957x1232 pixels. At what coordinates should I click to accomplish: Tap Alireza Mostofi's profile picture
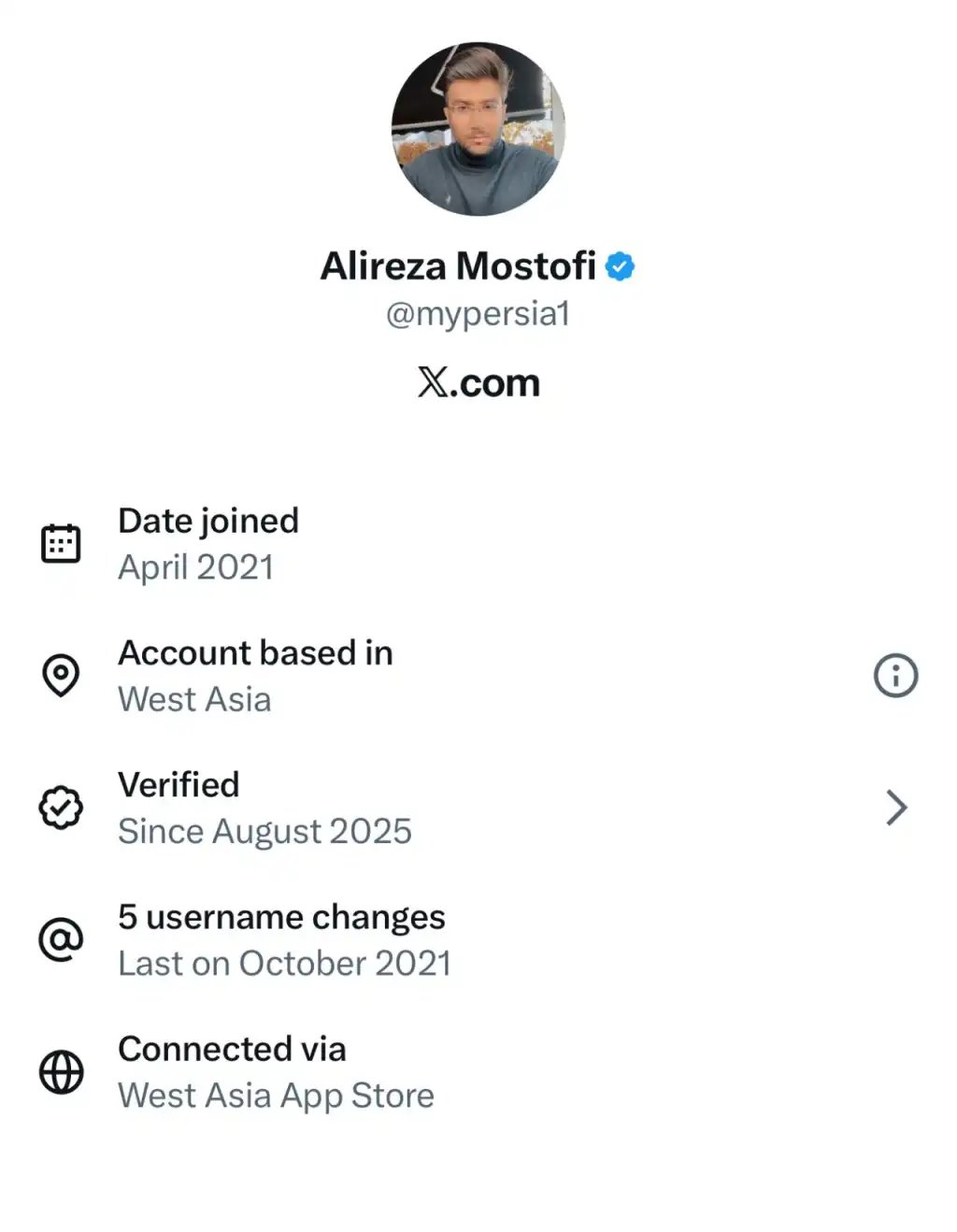tap(478, 129)
